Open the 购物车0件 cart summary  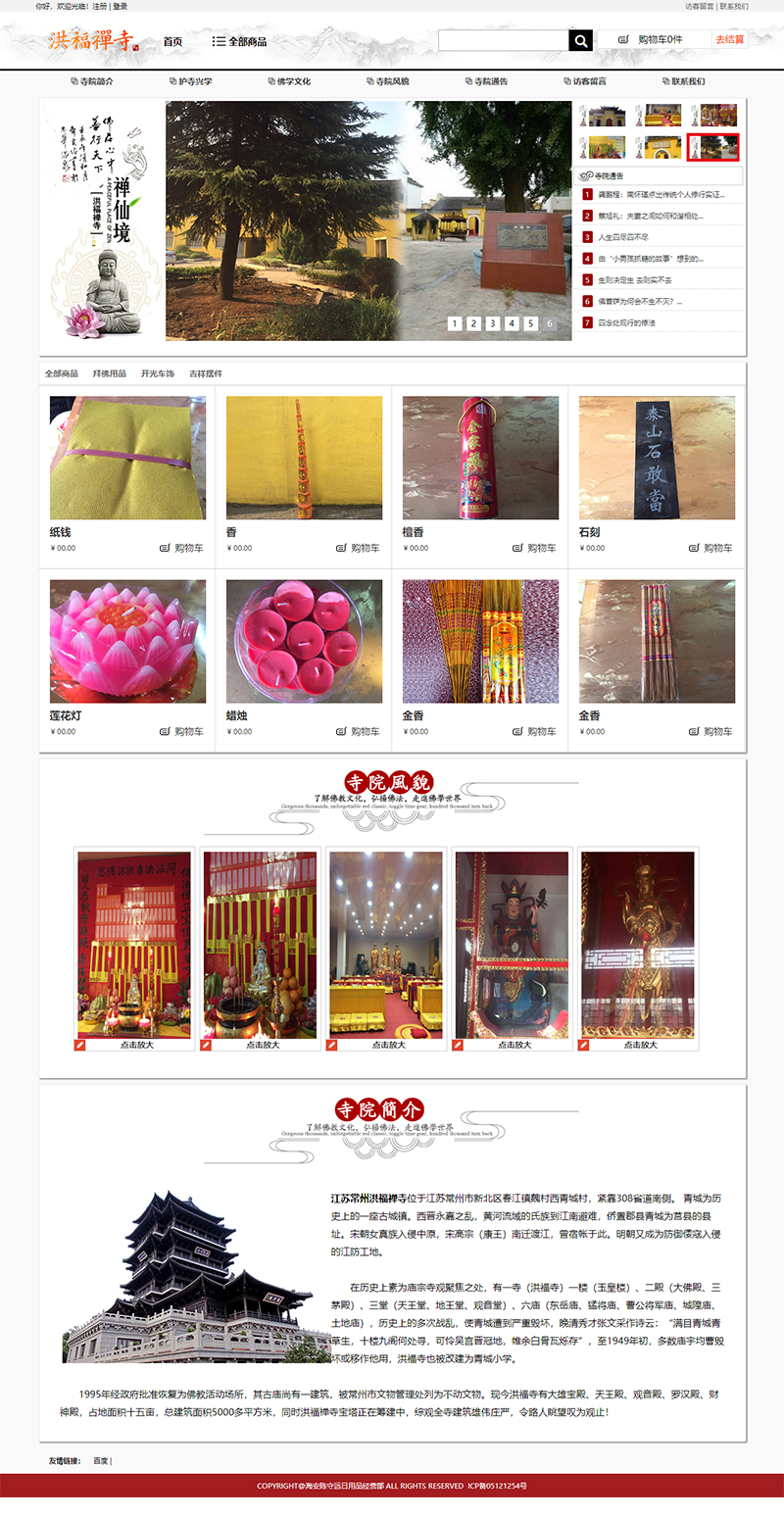pos(654,40)
